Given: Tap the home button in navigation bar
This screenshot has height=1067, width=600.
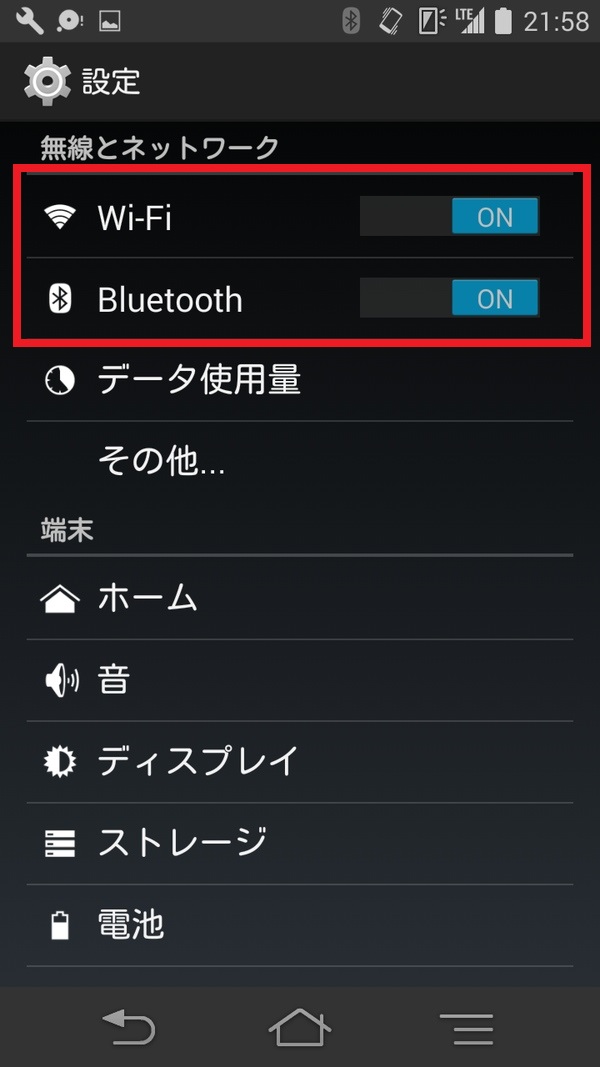Looking at the screenshot, I should coord(300,1027).
